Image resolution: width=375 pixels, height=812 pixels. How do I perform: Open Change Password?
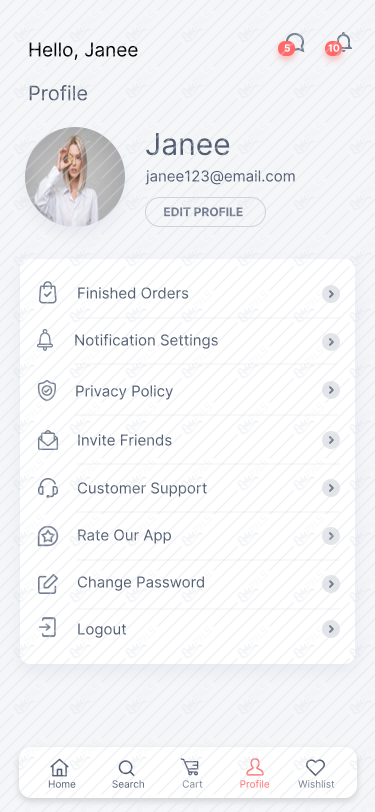(188, 583)
